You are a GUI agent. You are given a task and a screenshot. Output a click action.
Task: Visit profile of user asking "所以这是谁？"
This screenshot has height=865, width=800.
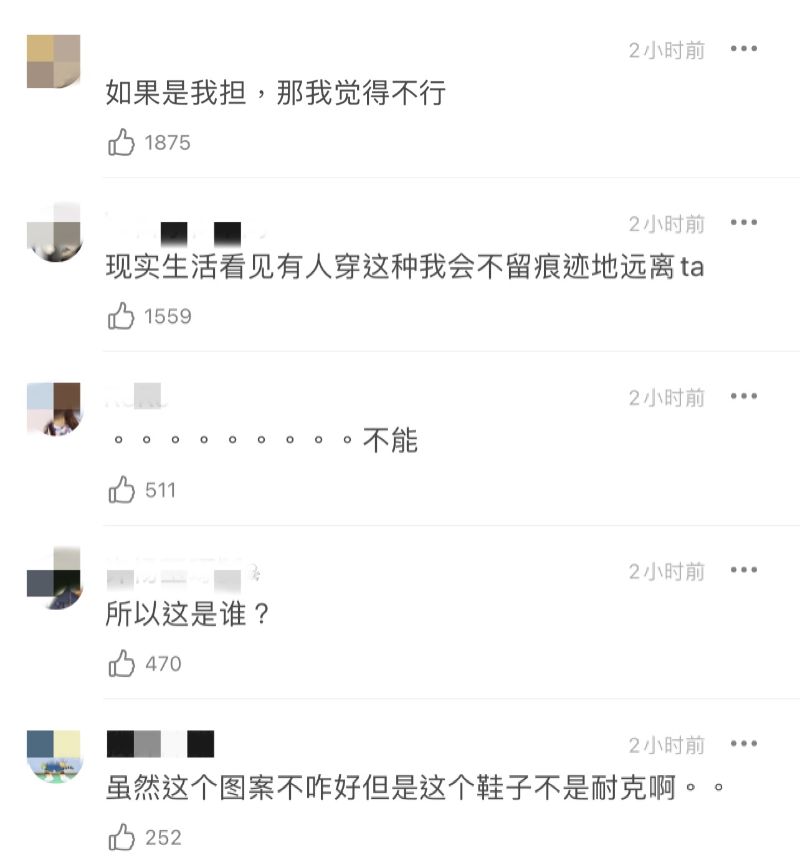tap(54, 581)
